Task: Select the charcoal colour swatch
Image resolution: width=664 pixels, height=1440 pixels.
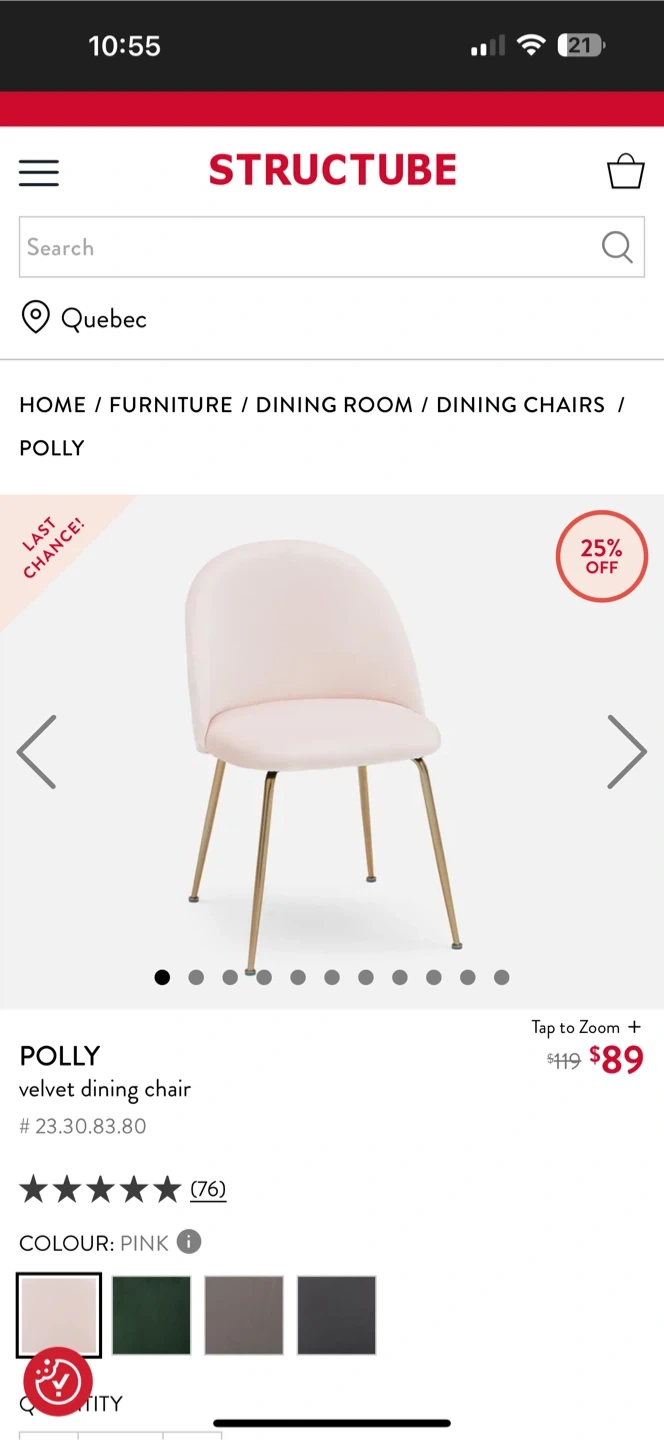Action: coord(336,1315)
